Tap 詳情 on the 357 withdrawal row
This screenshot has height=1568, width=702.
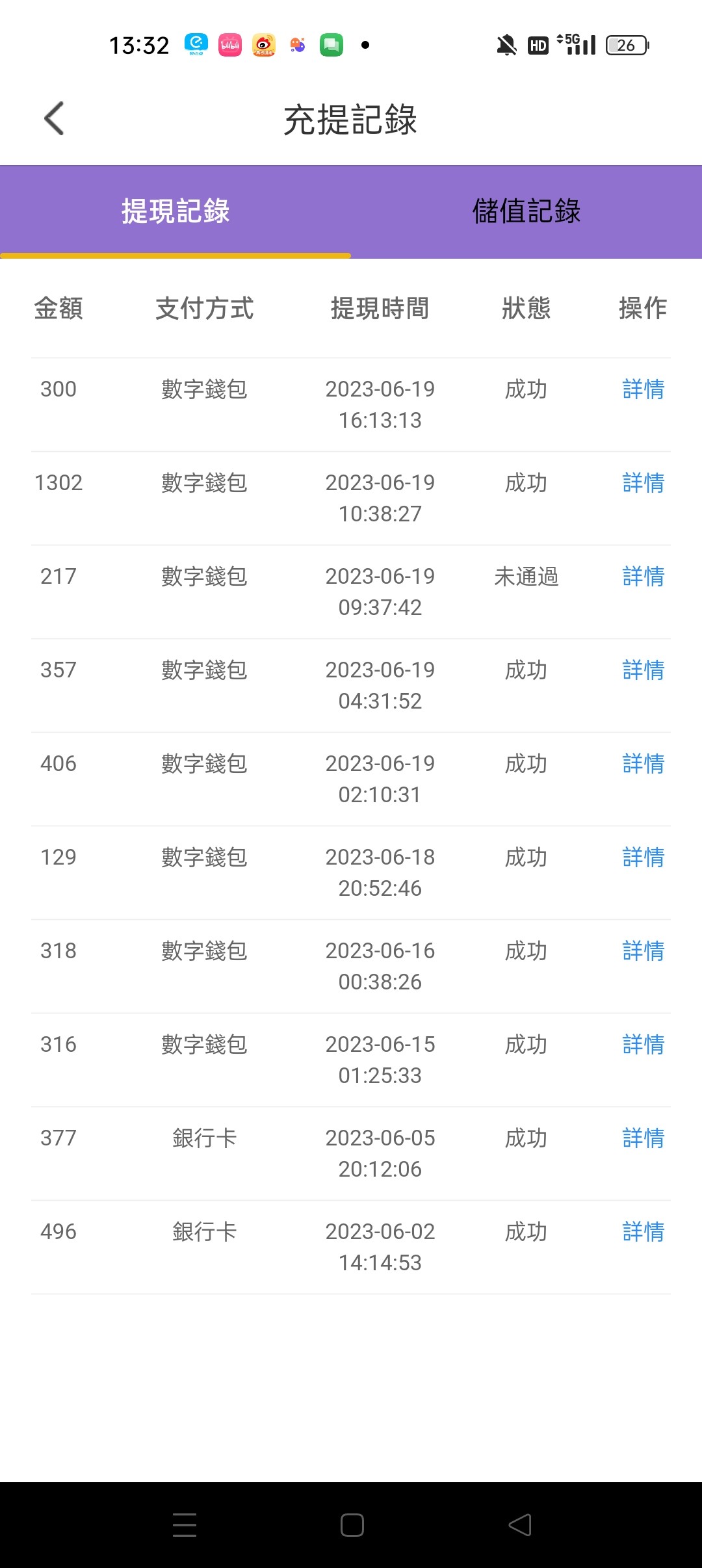pyautogui.click(x=643, y=670)
